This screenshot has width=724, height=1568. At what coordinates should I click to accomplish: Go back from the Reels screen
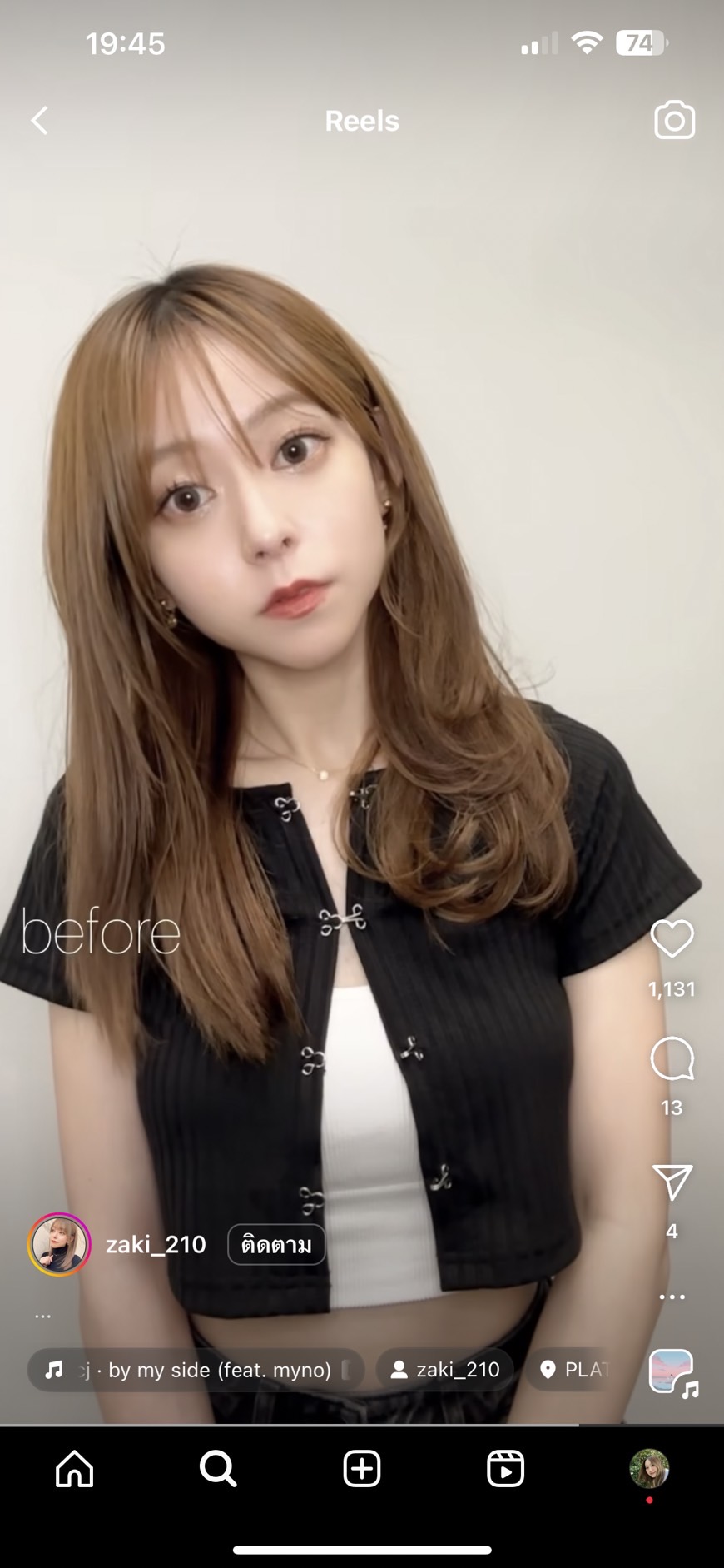coord(39,121)
